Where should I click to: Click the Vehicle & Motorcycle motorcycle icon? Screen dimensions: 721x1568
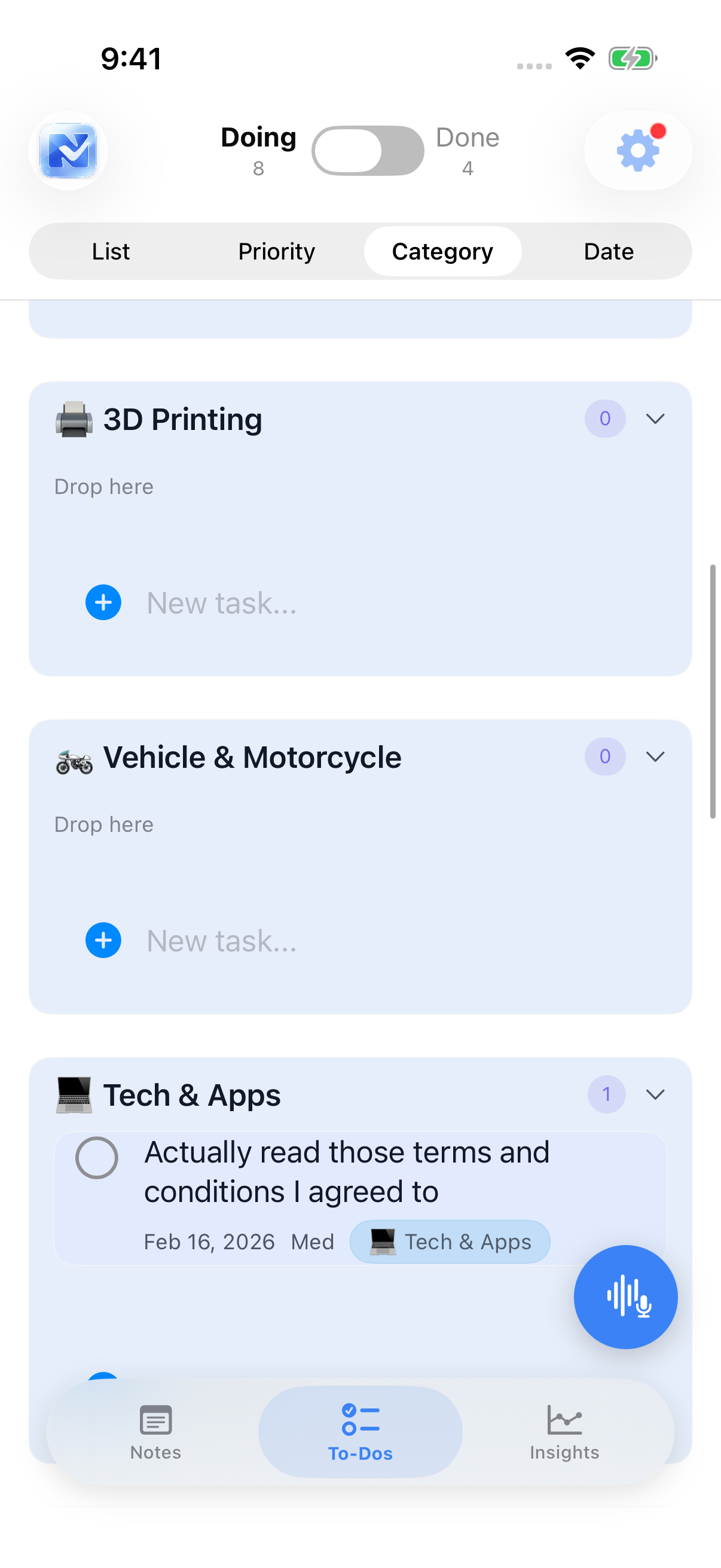pyautogui.click(x=74, y=756)
